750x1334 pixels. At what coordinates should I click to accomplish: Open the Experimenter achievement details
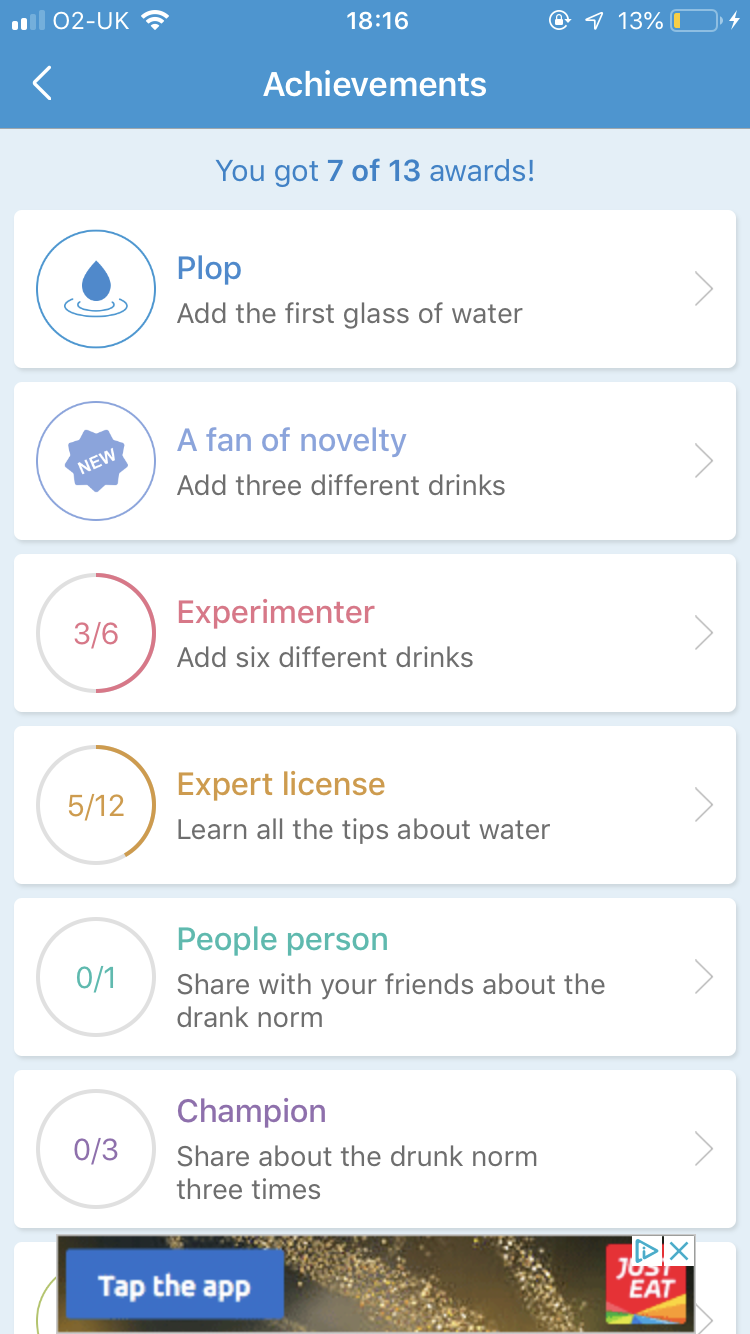coord(375,634)
